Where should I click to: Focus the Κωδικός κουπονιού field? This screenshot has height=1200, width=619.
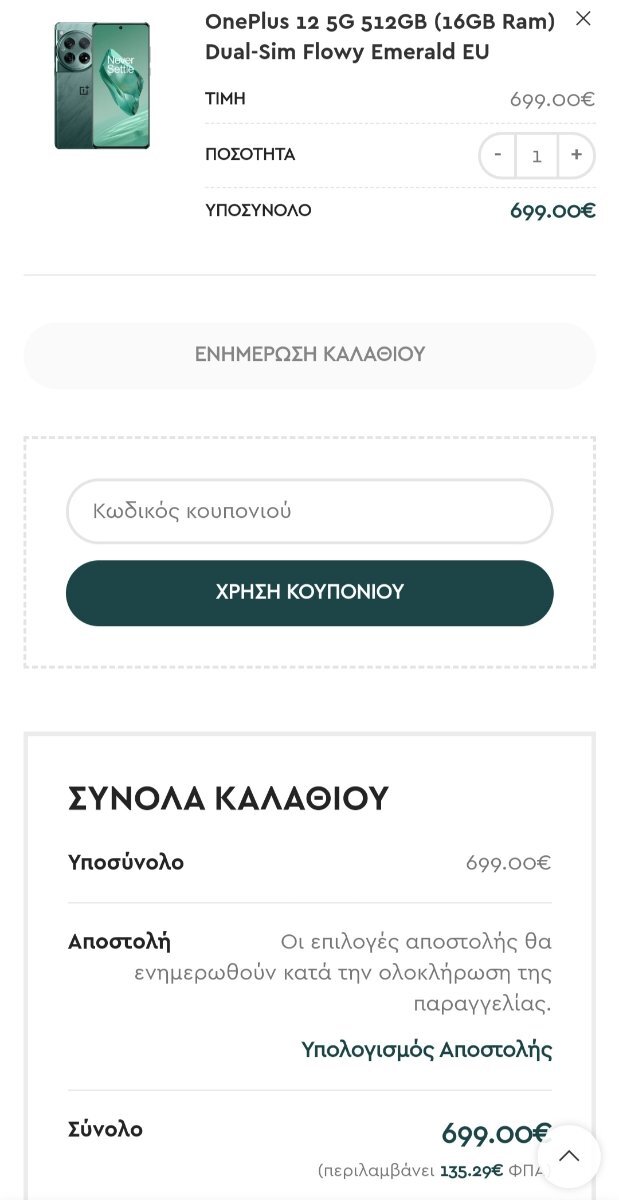[x=309, y=511]
